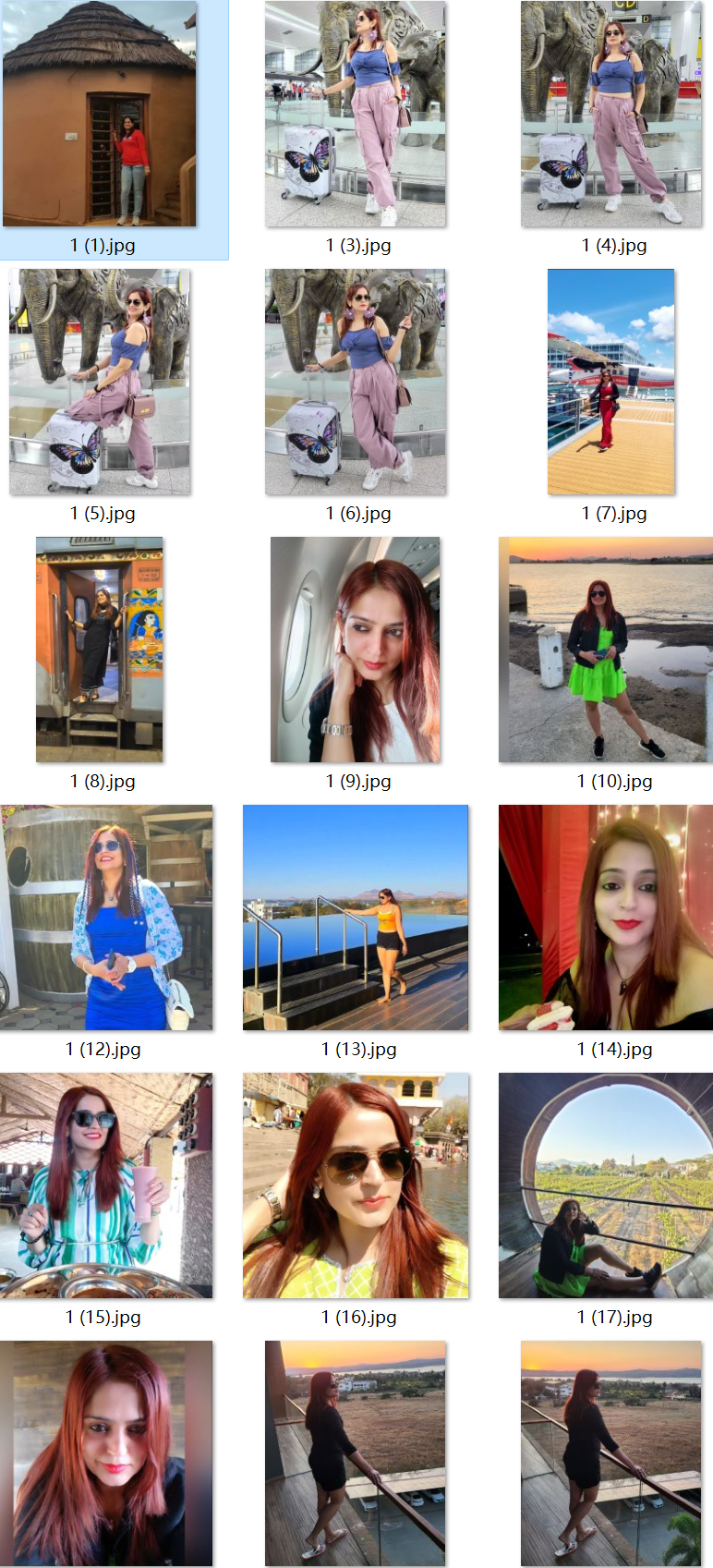The width and height of the screenshot is (713, 1568).
Task: Open image 1 (7).jpg
Action: tap(611, 382)
